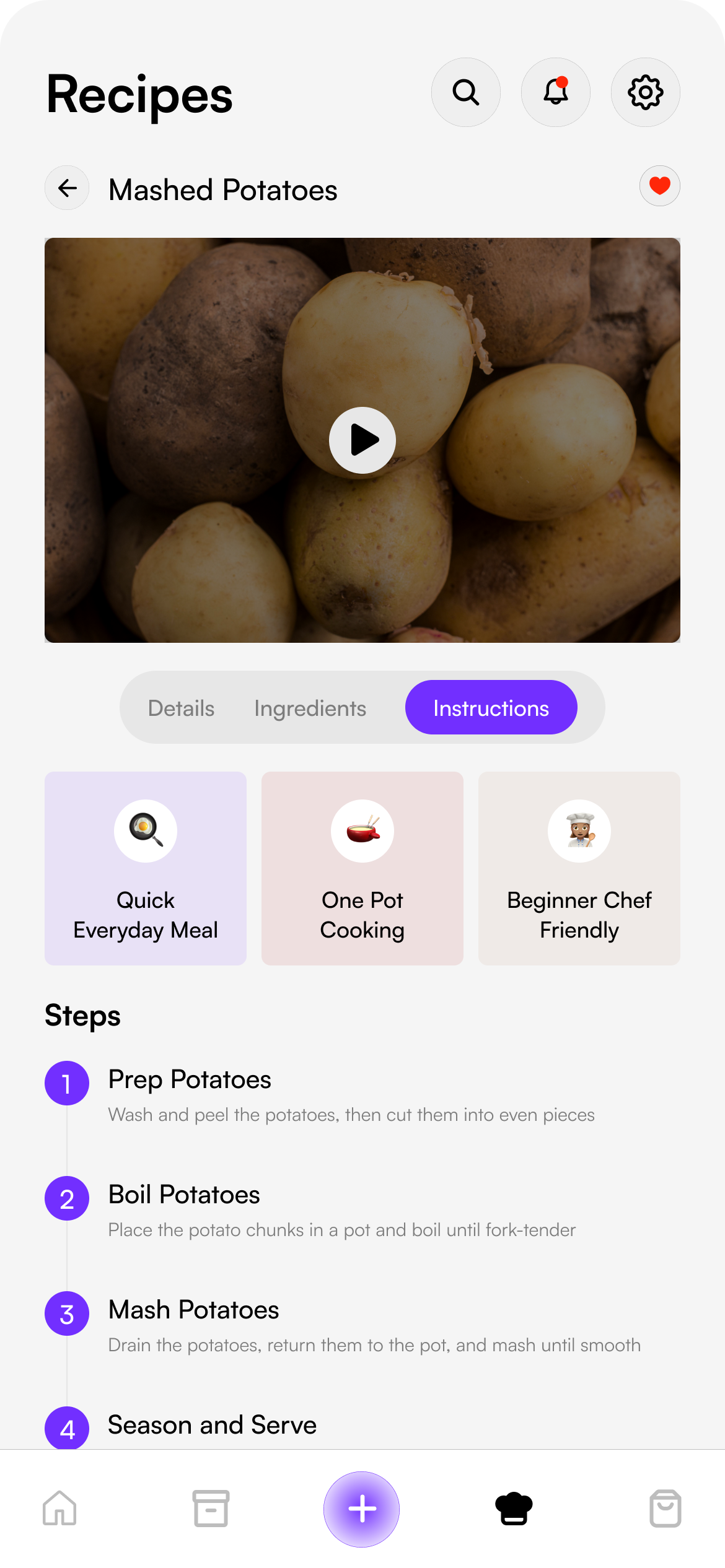Tap the purple plus add button
Viewport: 725px width, 1568px height.
pos(362,1509)
